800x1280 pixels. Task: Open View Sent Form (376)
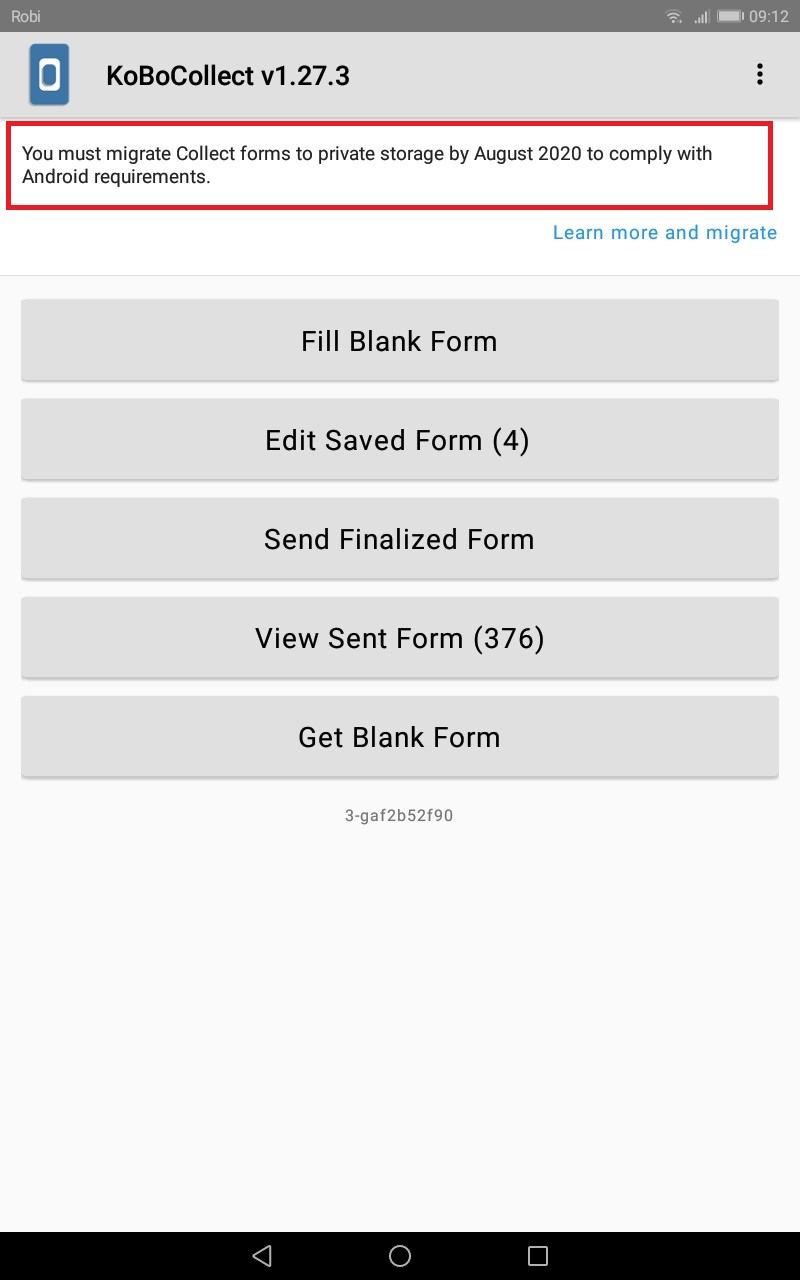tap(399, 637)
